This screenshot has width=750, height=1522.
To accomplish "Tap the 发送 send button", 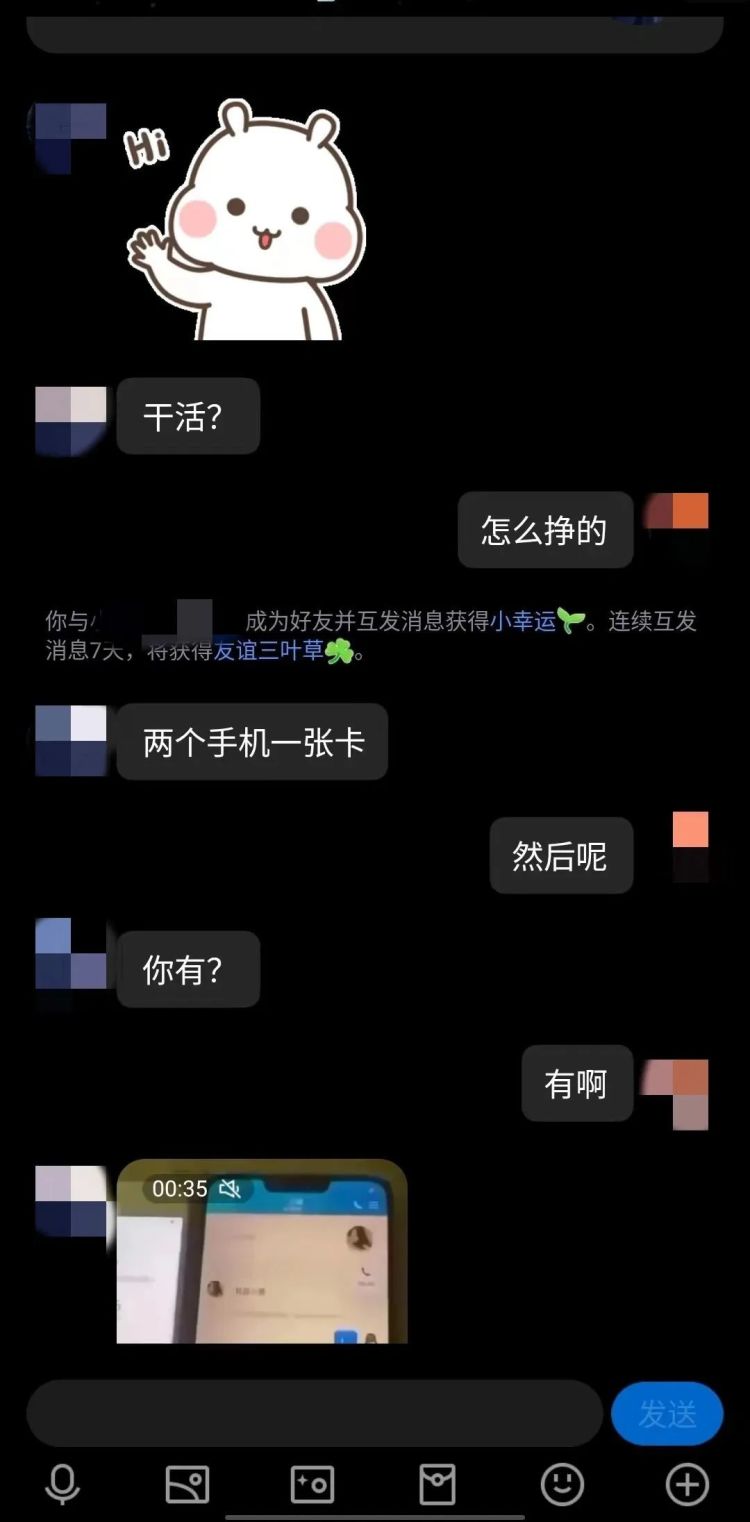I will 666,1413.
